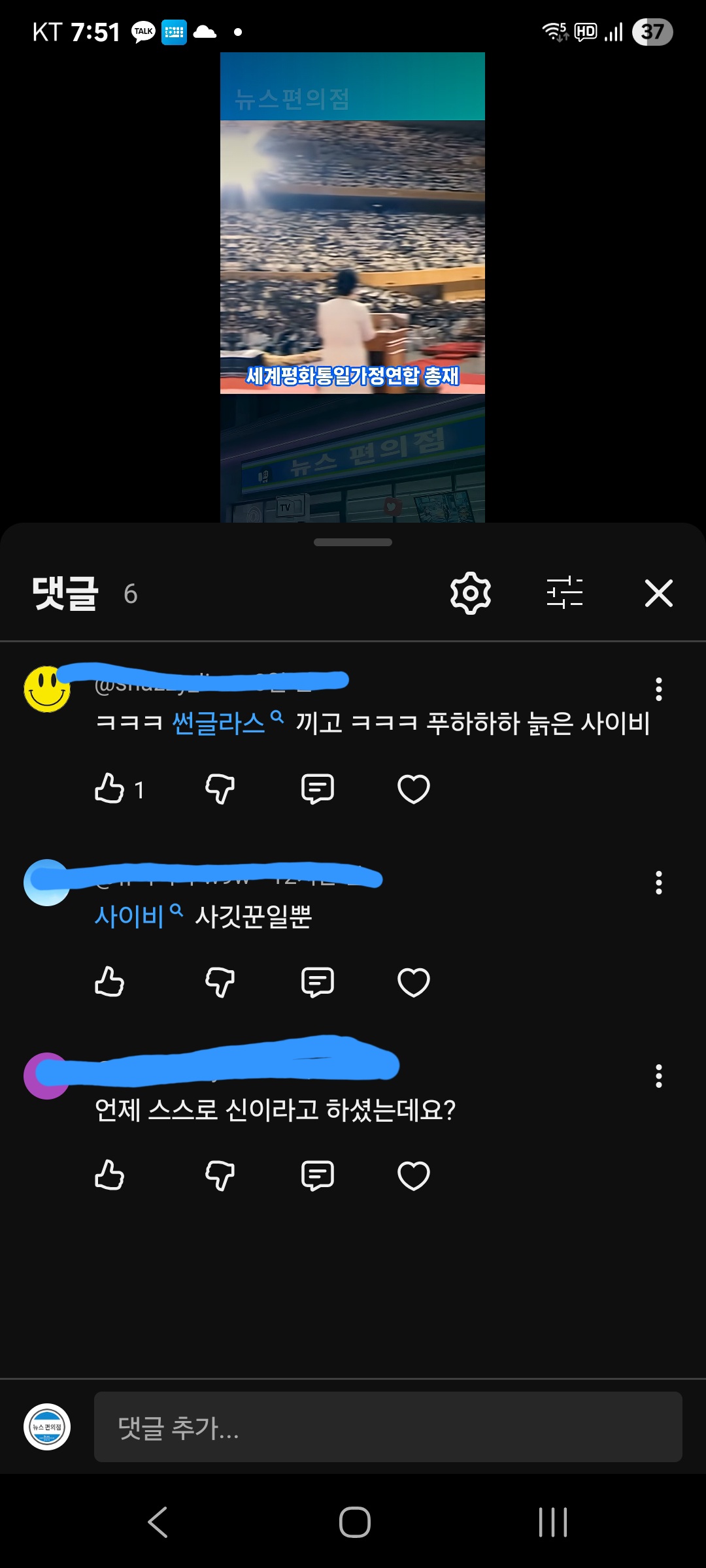
Task: Like the comment mentioning 썬글라스
Action: (110, 789)
